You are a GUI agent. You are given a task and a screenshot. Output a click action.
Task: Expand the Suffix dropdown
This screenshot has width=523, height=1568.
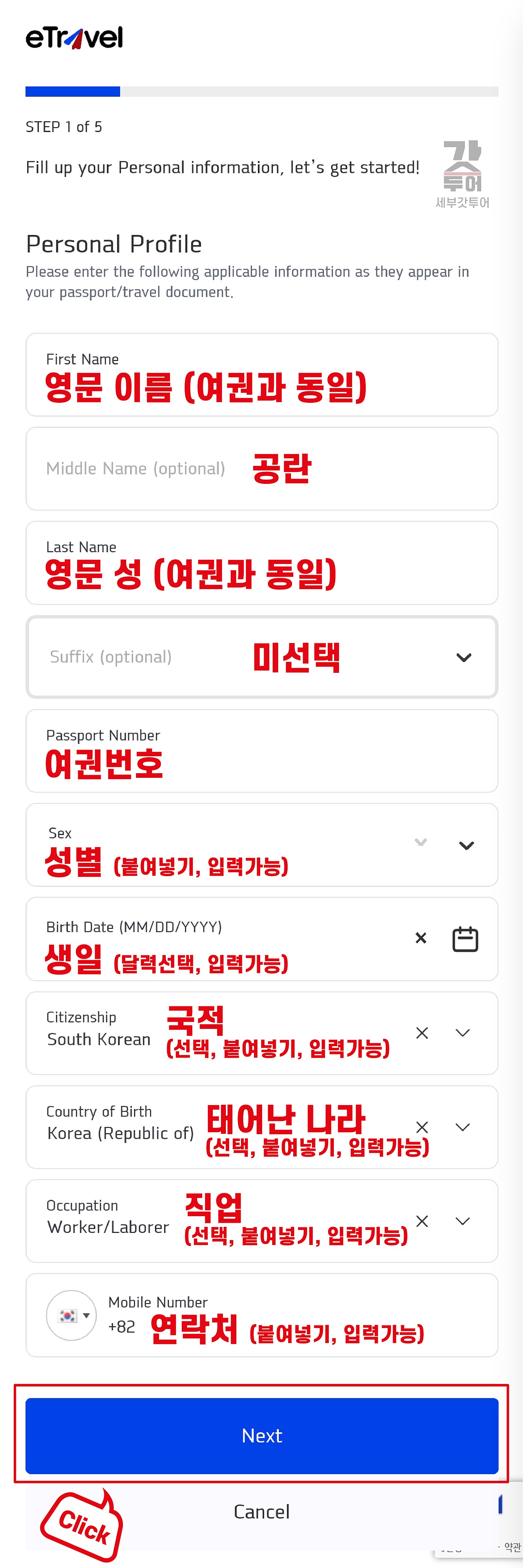click(x=463, y=657)
